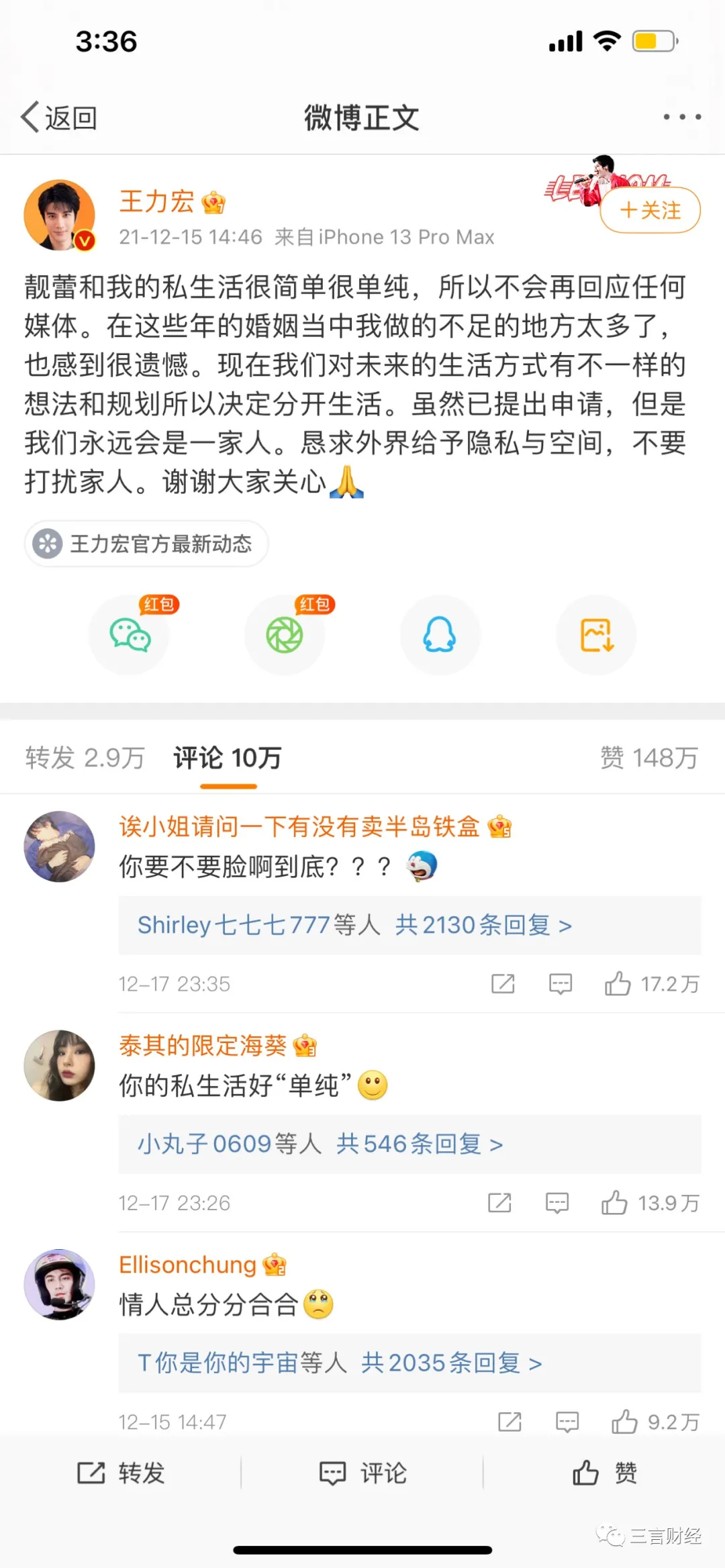The width and height of the screenshot is (725, 1568).
Task: Open the three-dot overflow menu
Action: point(681,117)
